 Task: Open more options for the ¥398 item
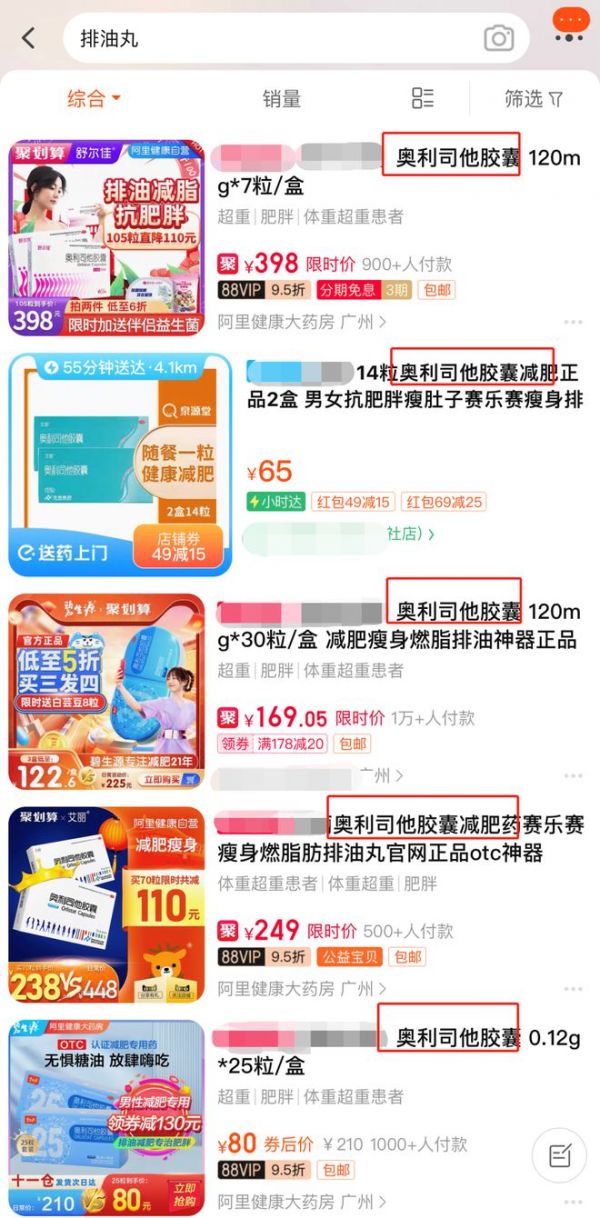point(573,323)
